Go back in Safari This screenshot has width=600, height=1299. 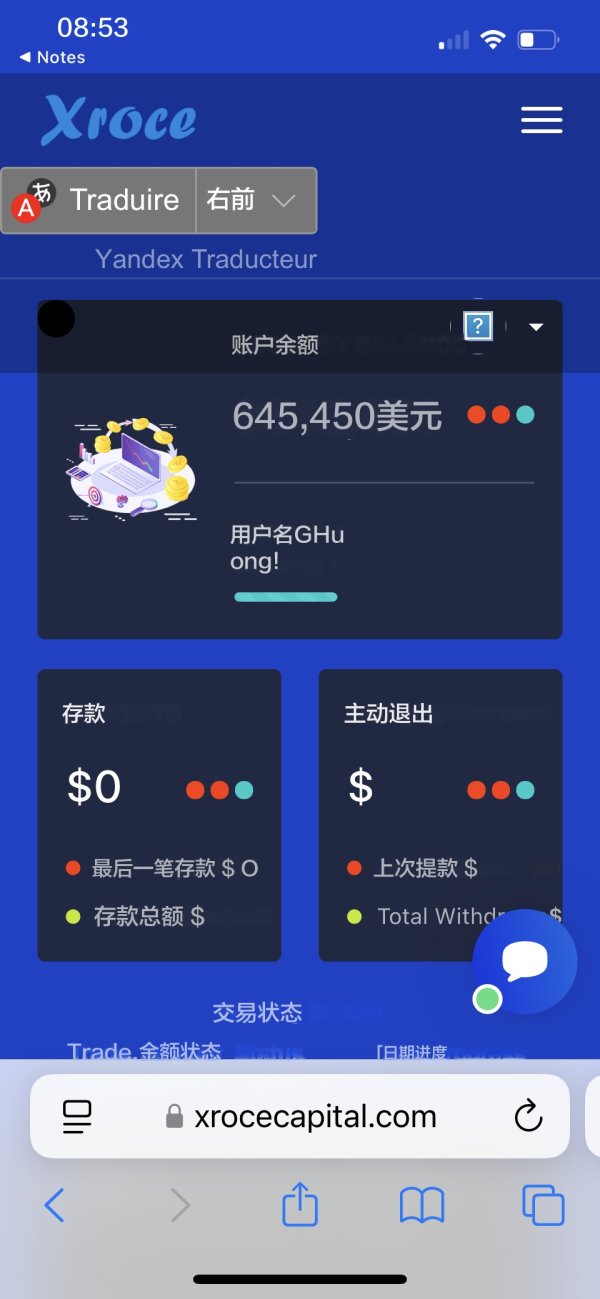[54, 1205]
